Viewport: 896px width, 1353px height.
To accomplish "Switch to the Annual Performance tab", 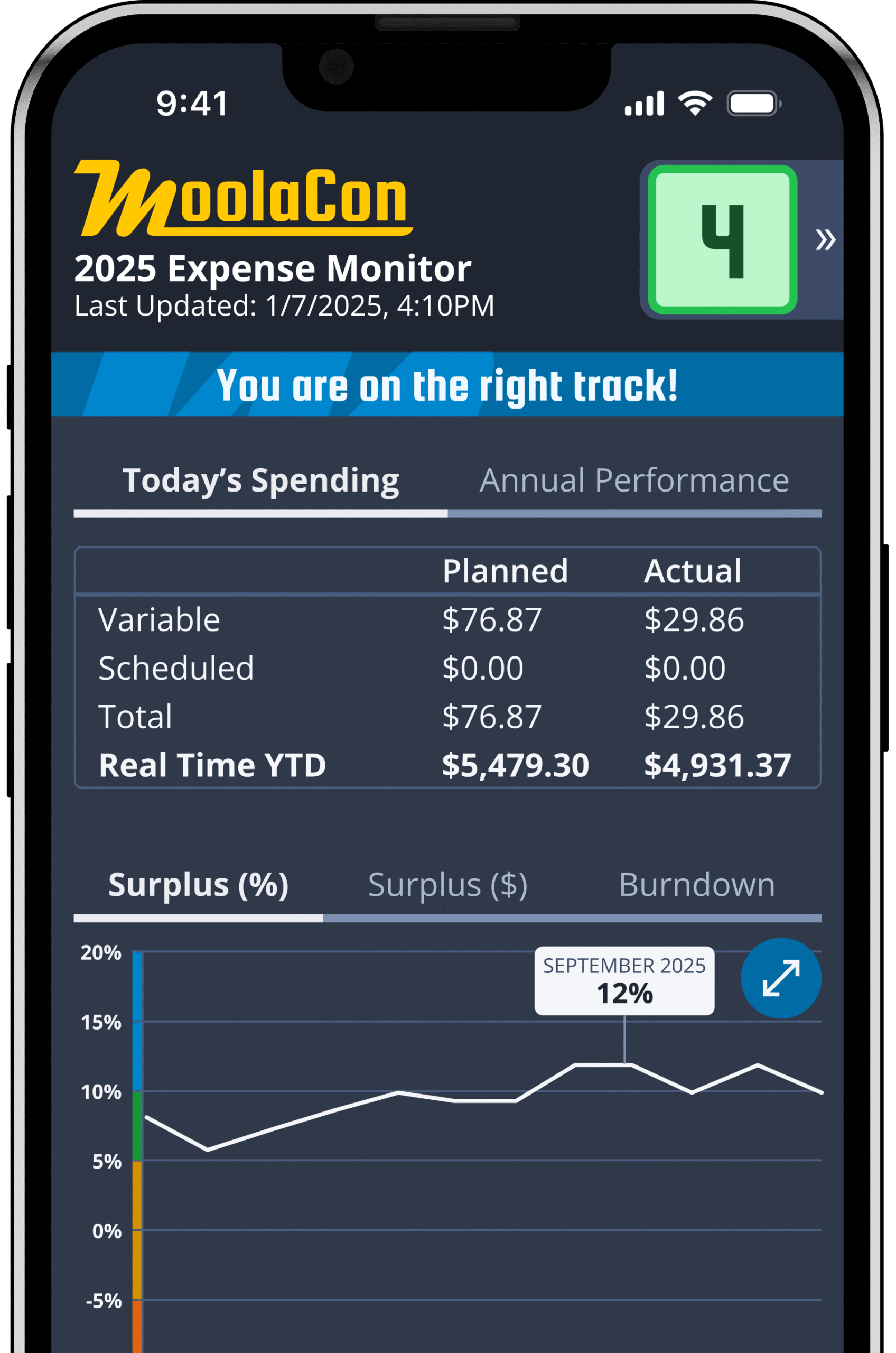I will point(634,480).
